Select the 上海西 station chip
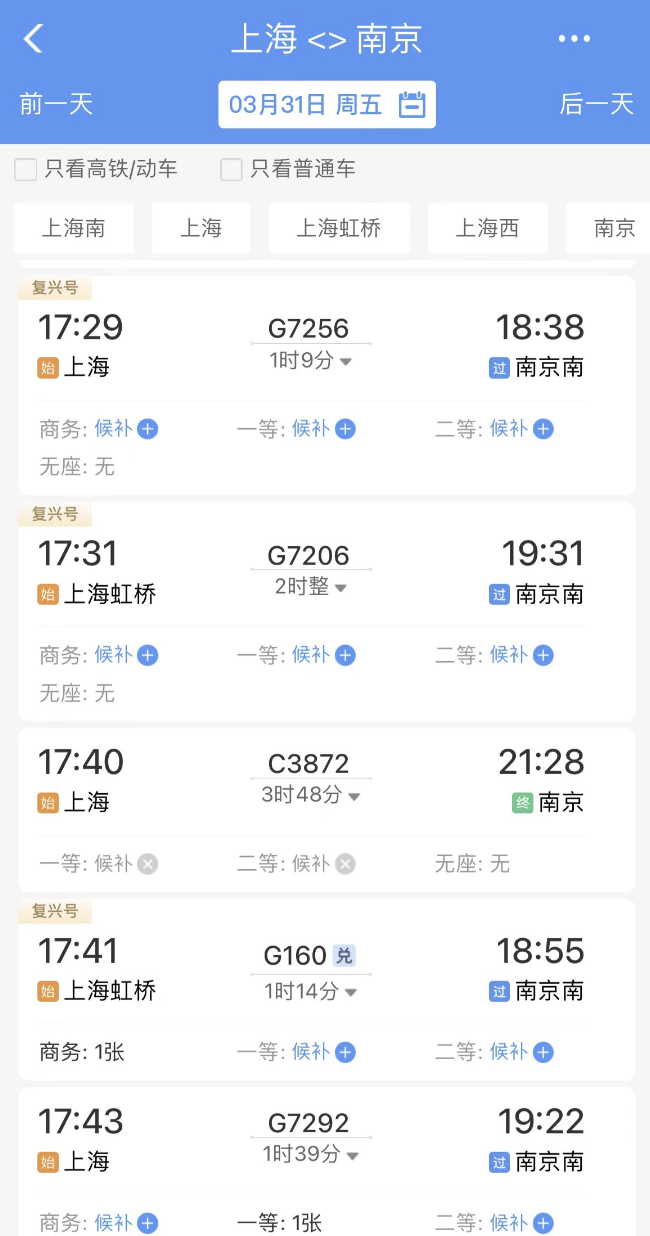Screen dimensions: 650x1236 487,228
